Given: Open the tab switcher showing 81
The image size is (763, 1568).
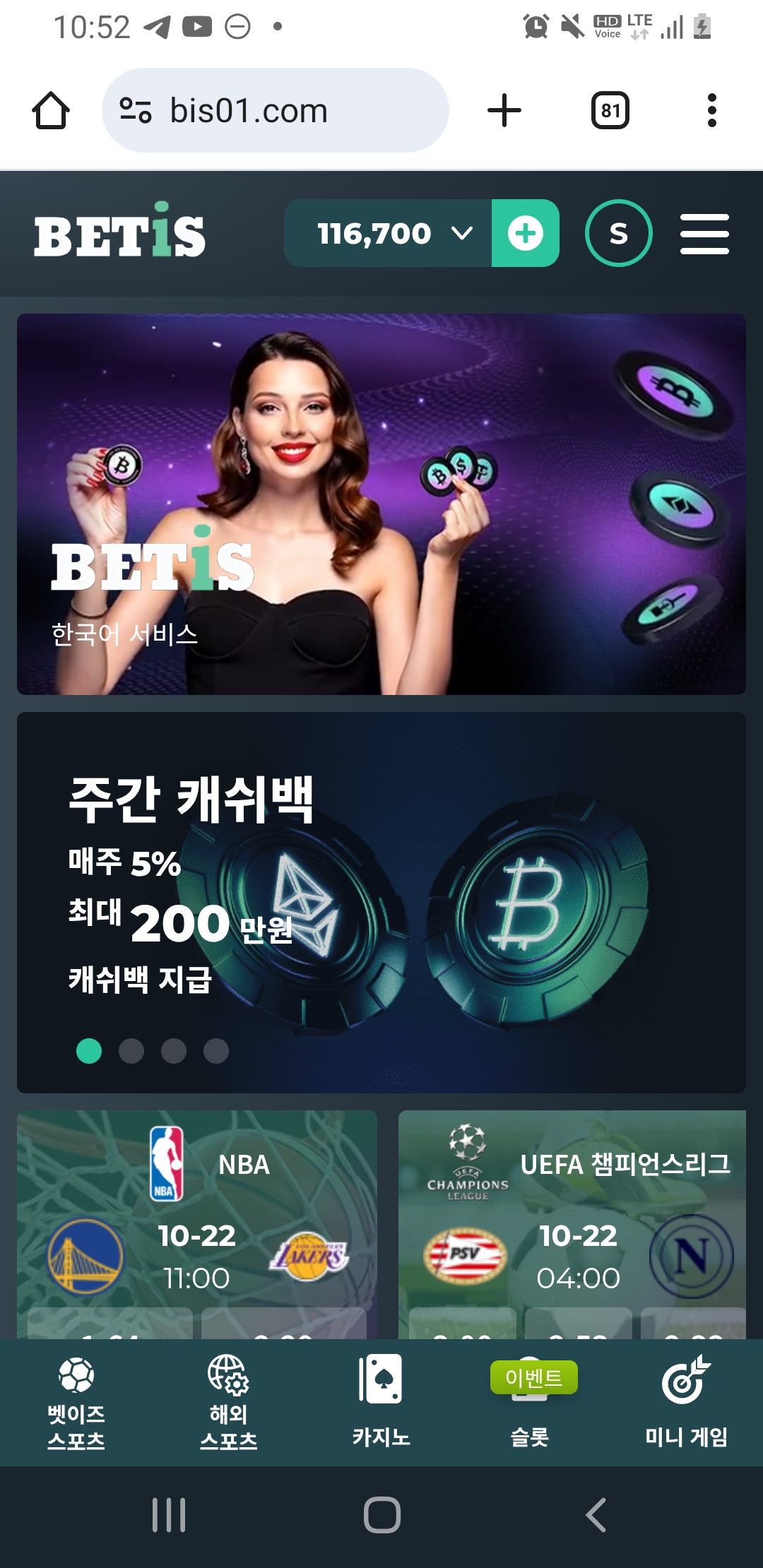Looking at the screenshot, I should [610, 110].
